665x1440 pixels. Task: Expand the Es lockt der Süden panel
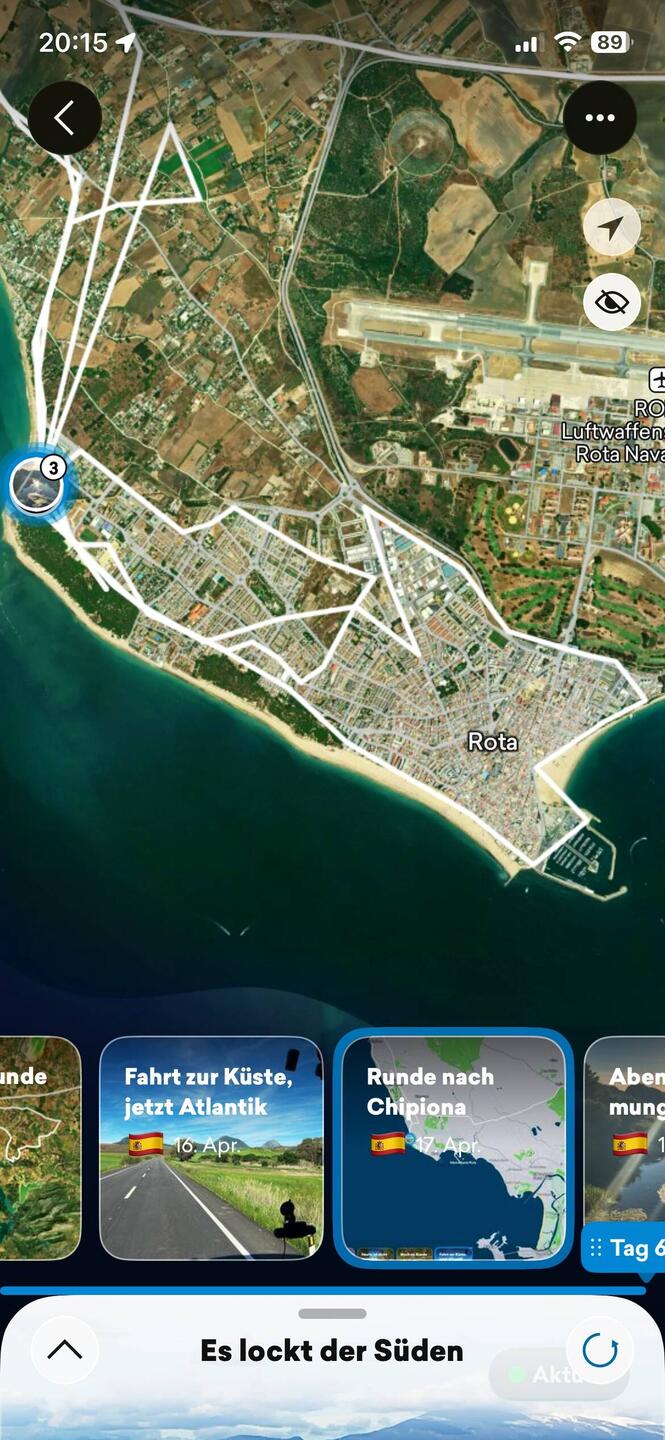pyautogui.click(x=65, y=1350)
